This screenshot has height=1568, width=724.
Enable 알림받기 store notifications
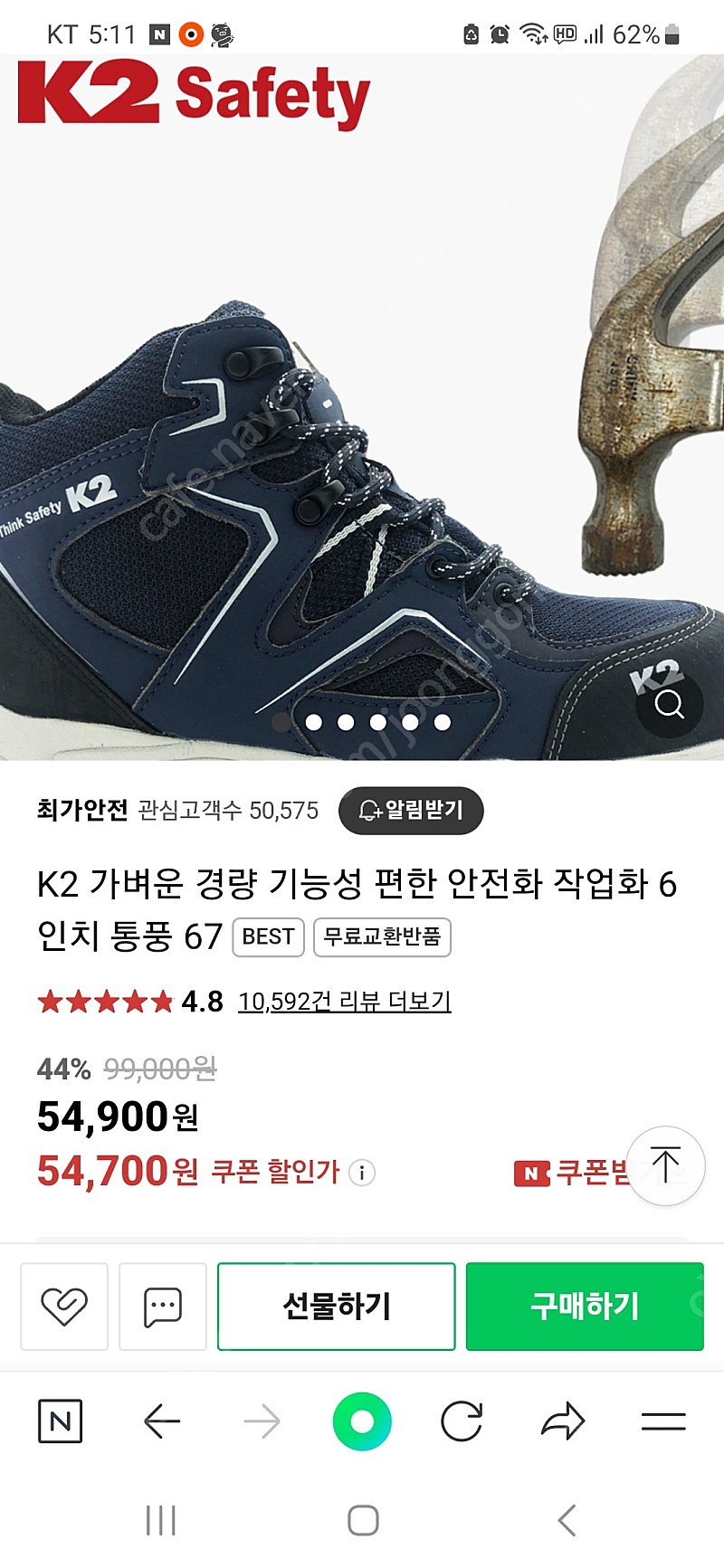412,811
